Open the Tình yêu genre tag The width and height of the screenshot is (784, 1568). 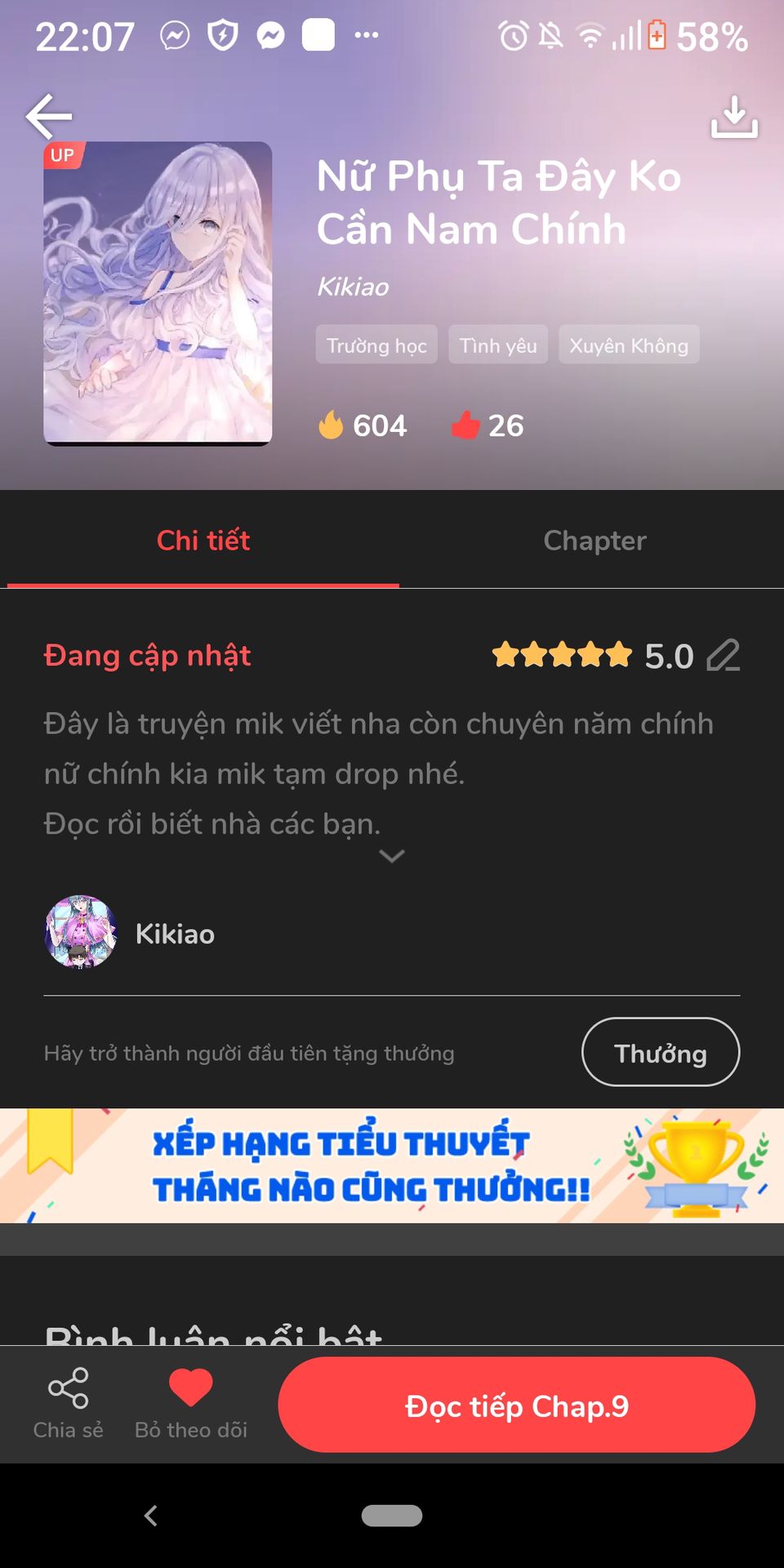(x=497, y=345)
